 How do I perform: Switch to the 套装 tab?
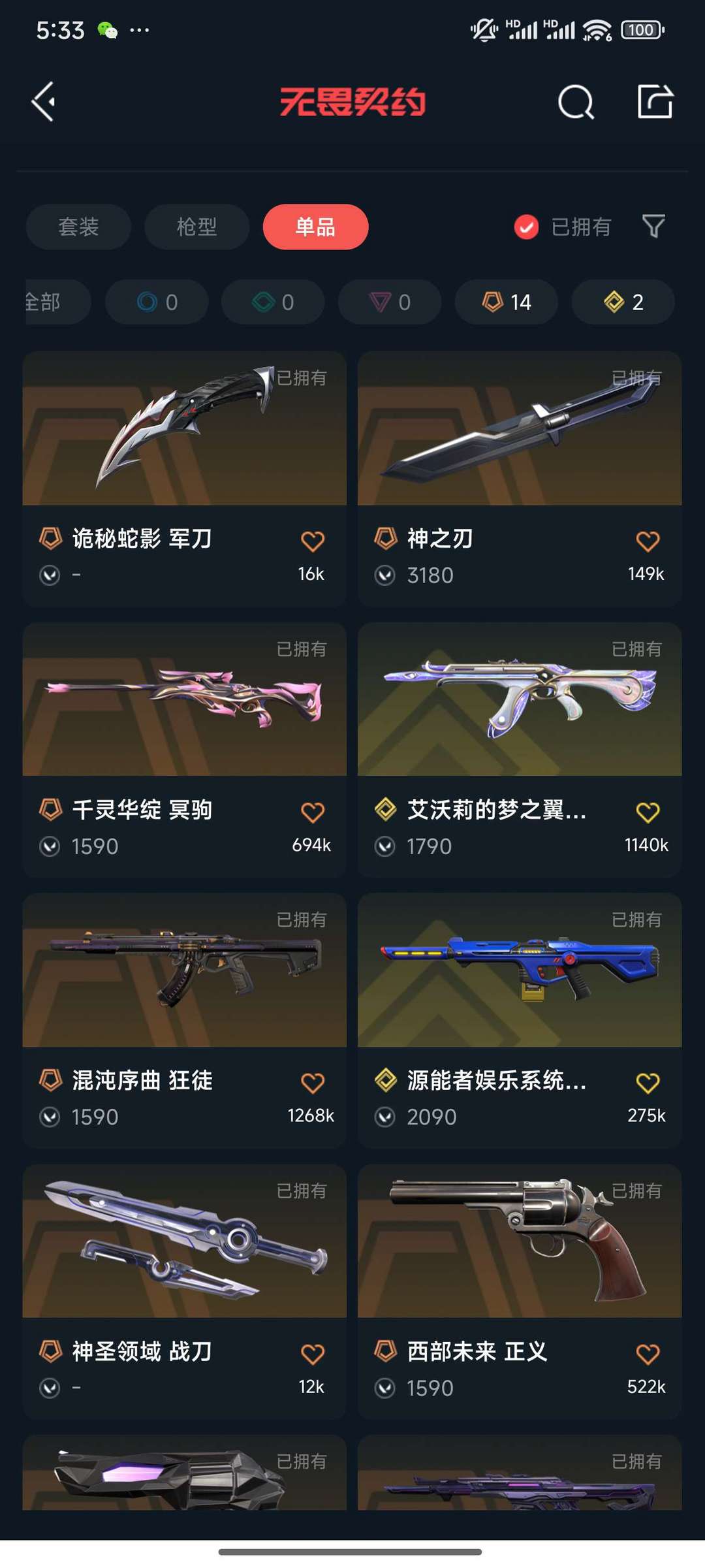click(x=78, y=227)
